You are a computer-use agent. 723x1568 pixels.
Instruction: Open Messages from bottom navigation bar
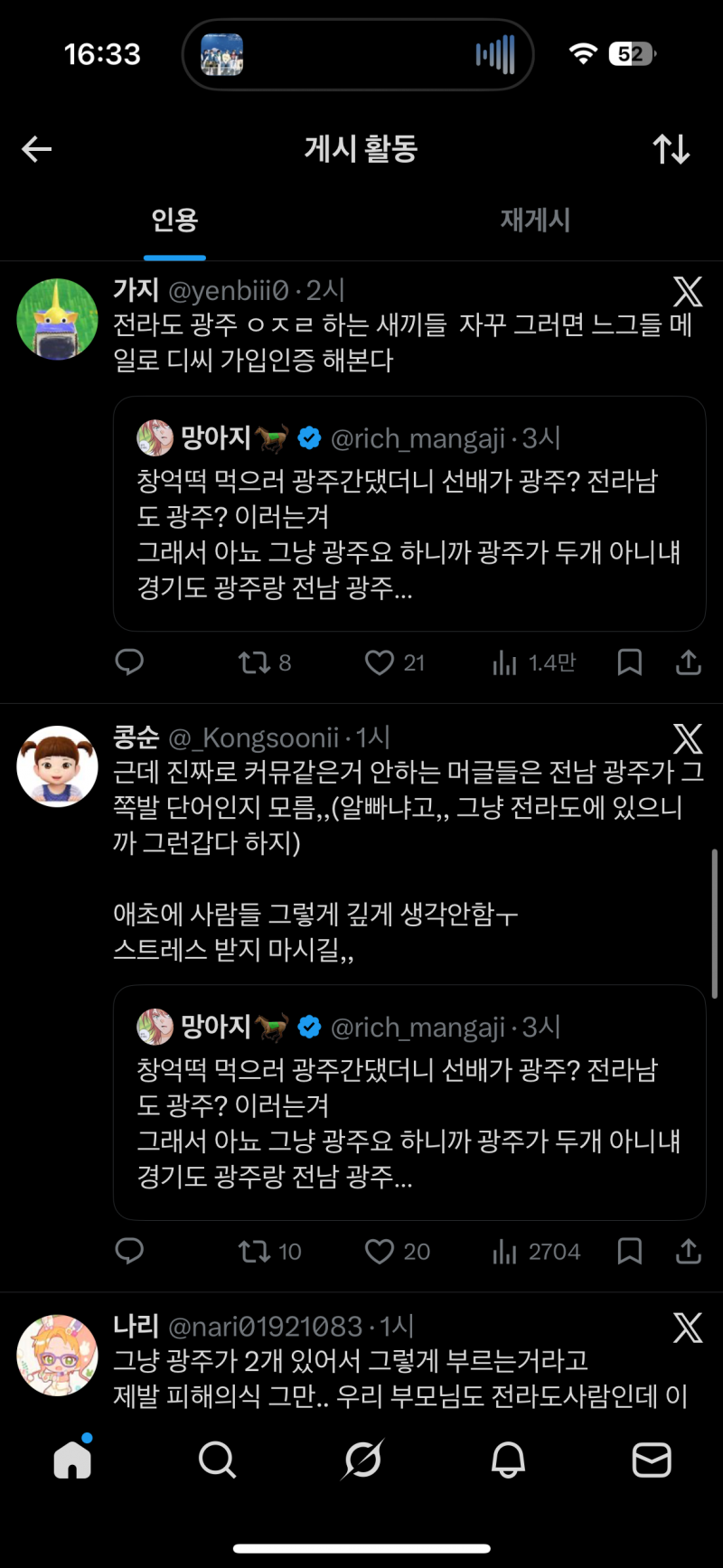click(x=652, y=1459)
